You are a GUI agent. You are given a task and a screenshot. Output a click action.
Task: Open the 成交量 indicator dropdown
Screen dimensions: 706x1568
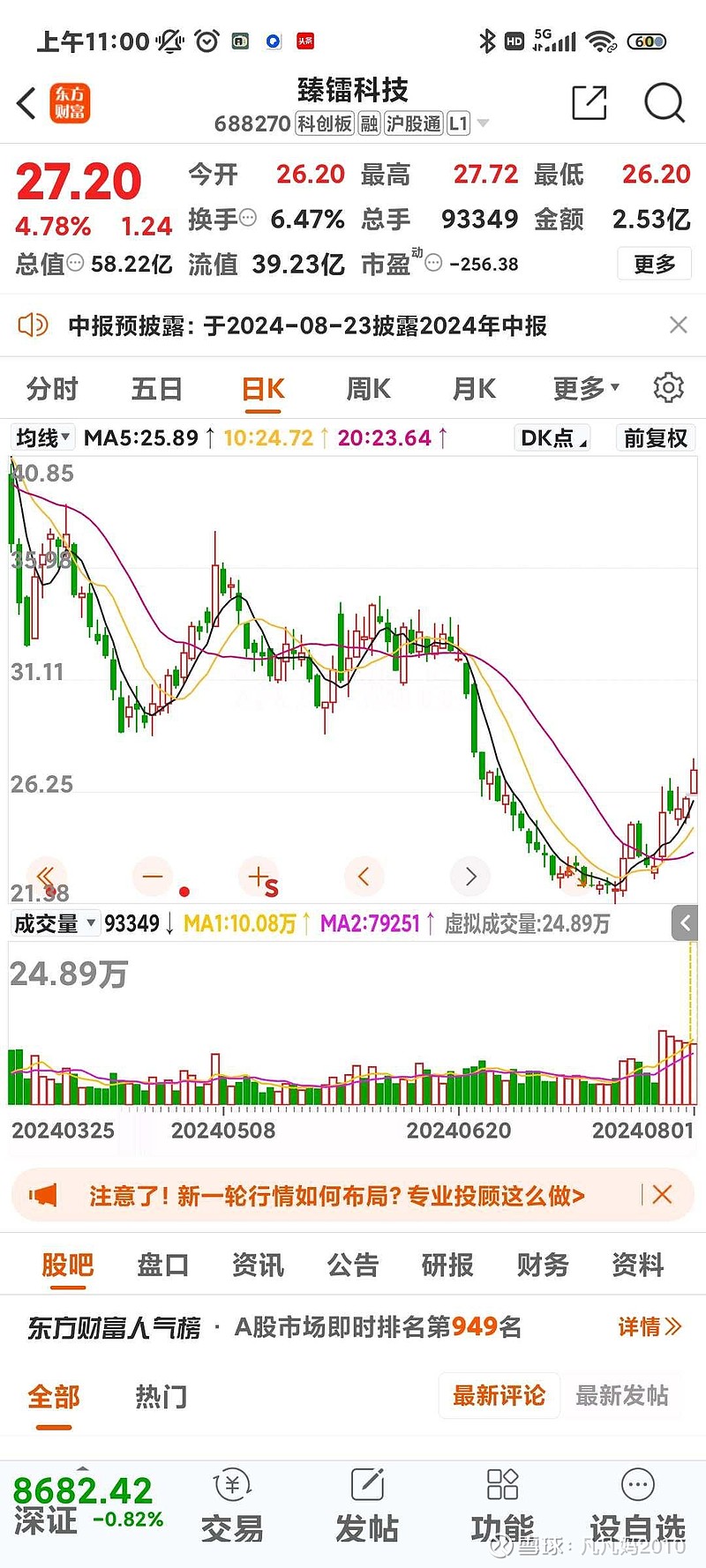click(x=54, y=923)
